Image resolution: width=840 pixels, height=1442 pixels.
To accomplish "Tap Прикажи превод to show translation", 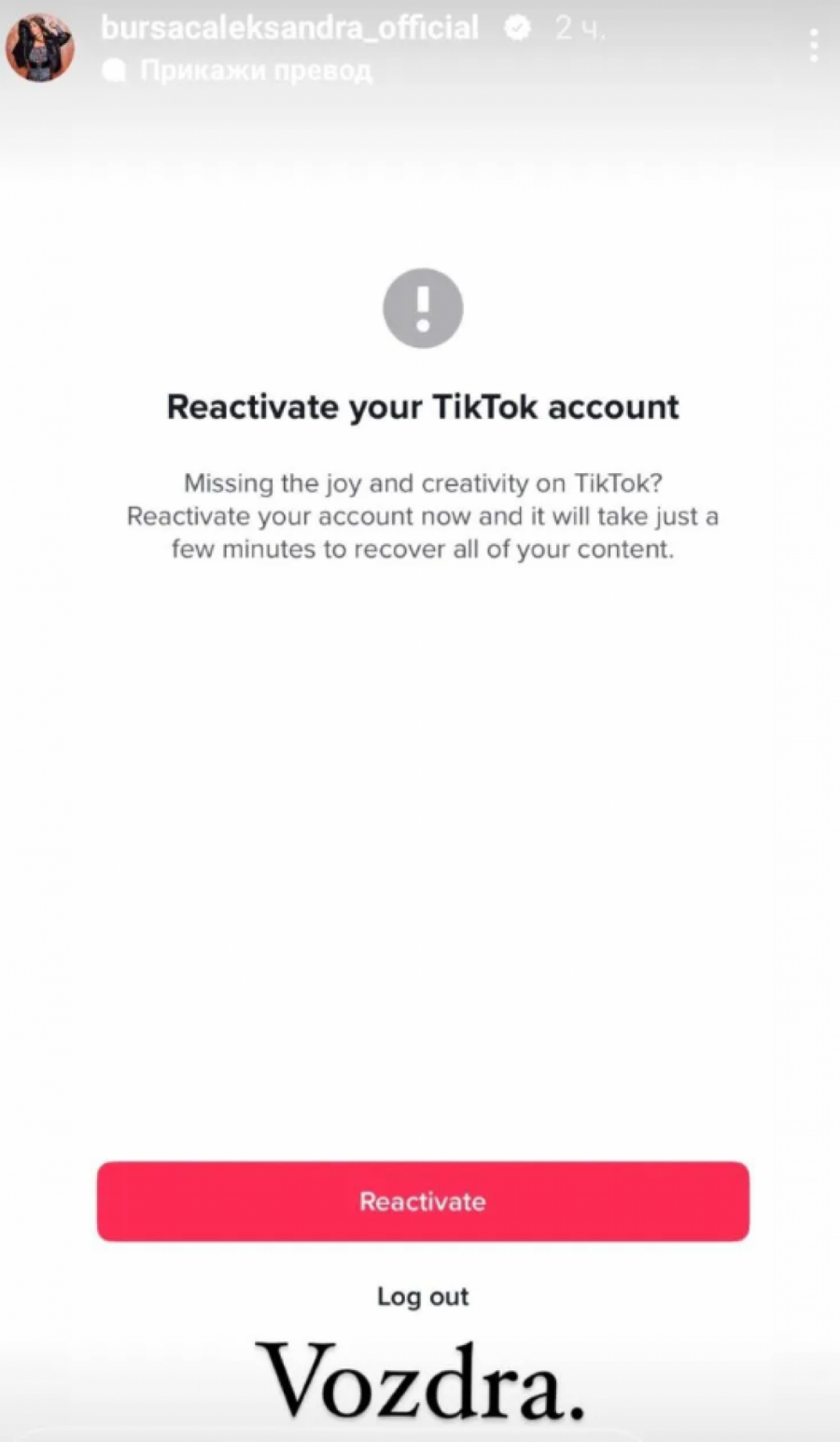I will pyautogui.click(x=254, y=70).
